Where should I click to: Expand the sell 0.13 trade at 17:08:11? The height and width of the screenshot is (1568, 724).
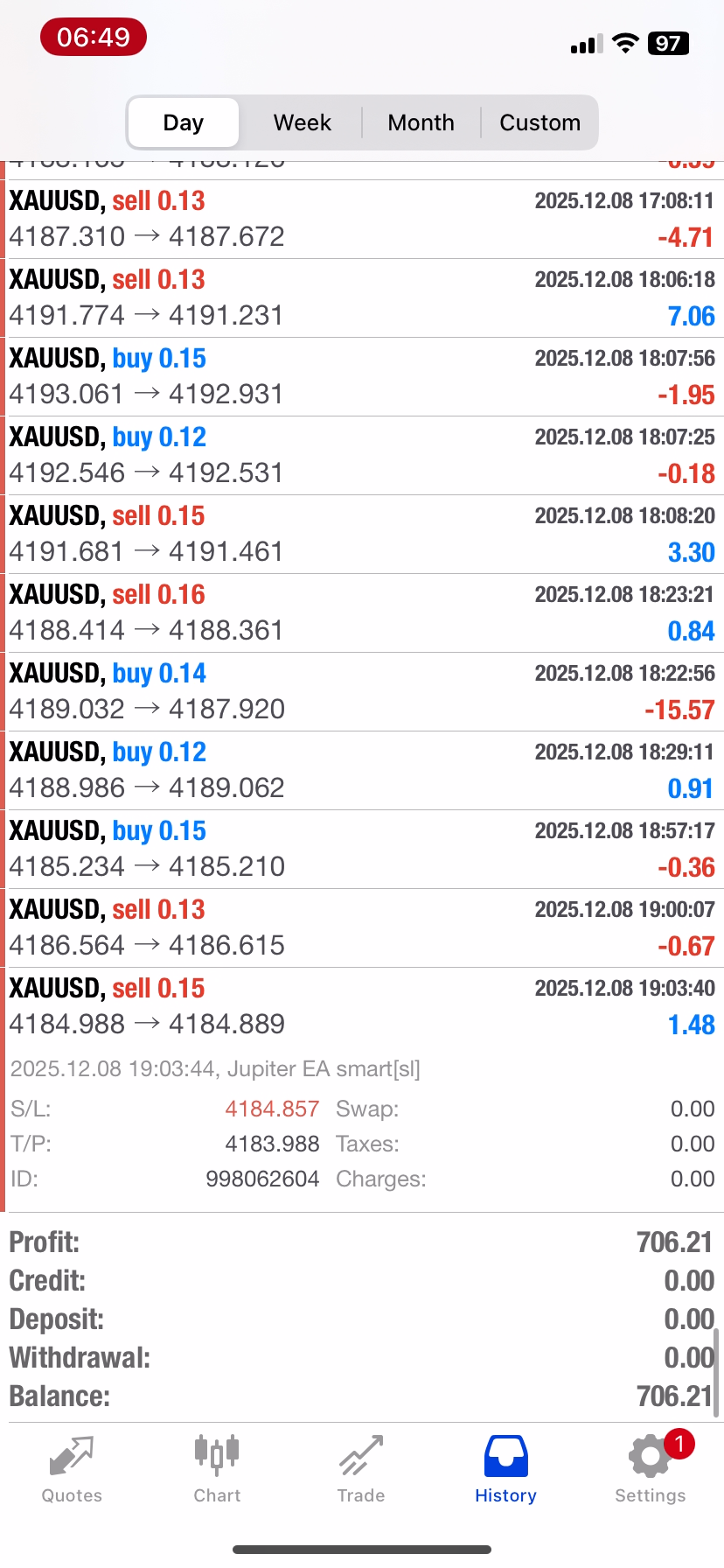coord(362,219)
